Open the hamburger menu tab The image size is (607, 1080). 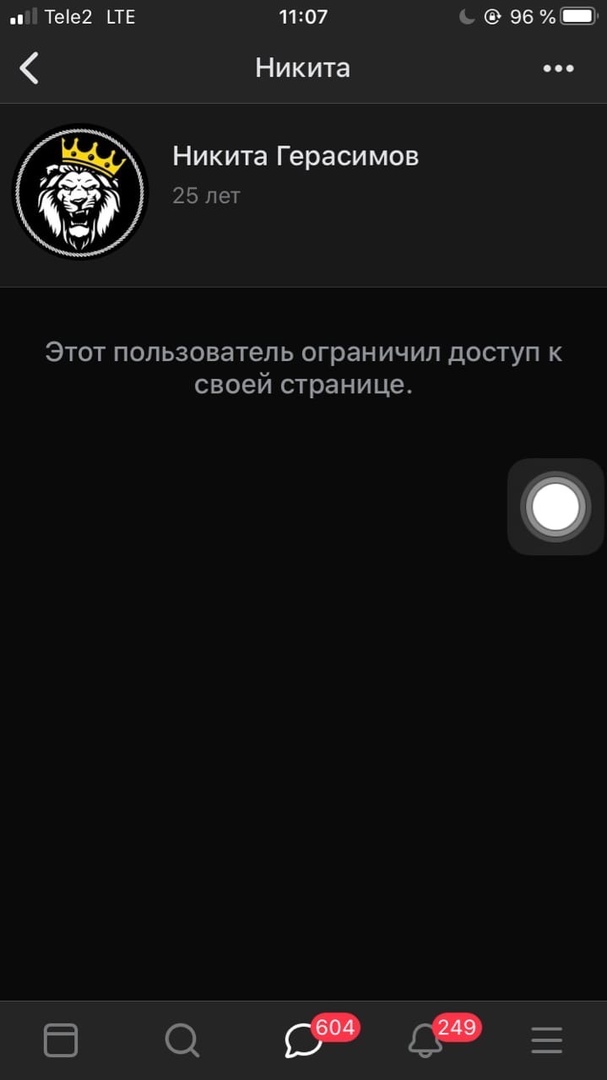(546, 1040)
